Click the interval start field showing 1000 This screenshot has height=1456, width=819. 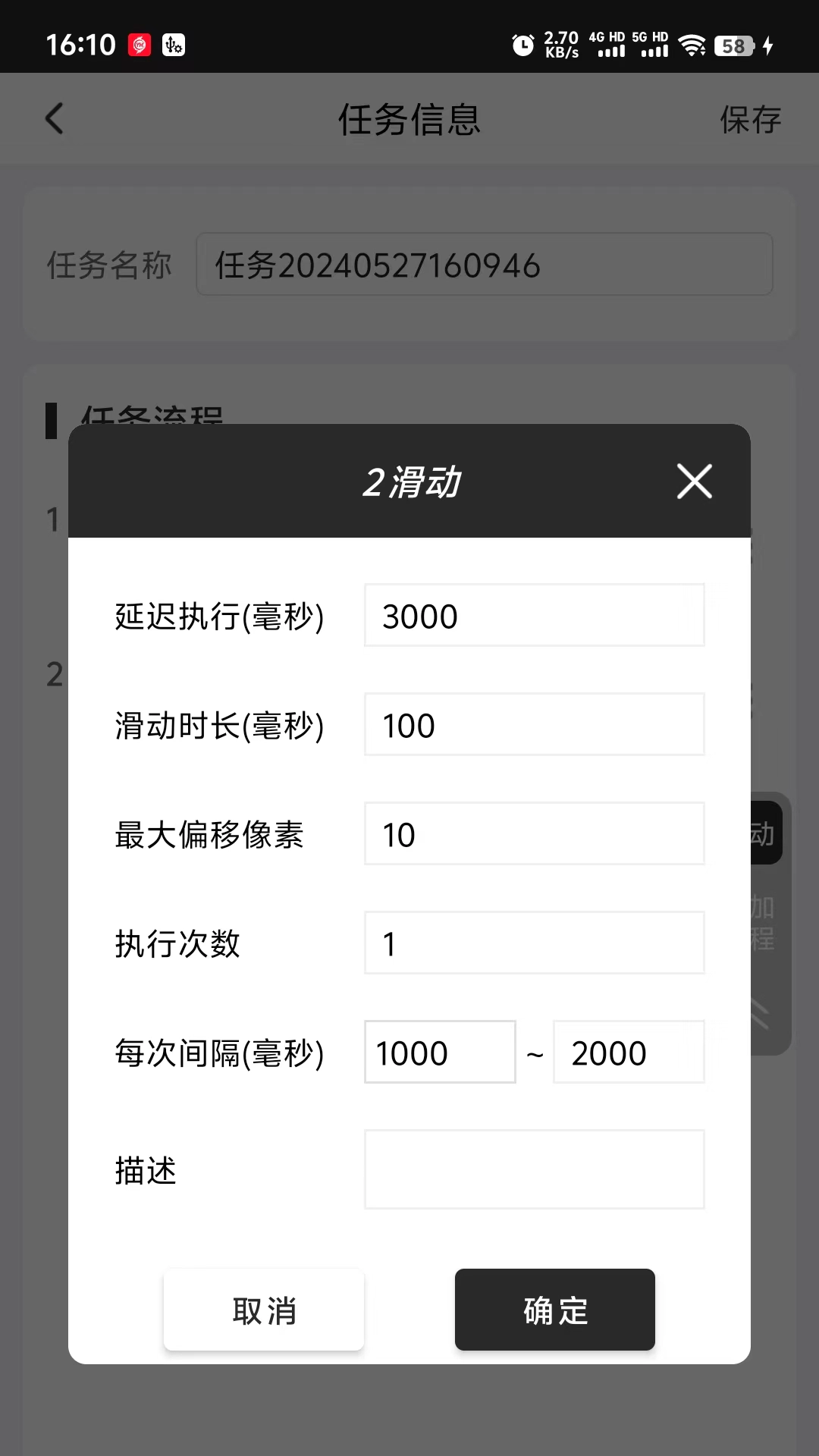point(440,1052)
